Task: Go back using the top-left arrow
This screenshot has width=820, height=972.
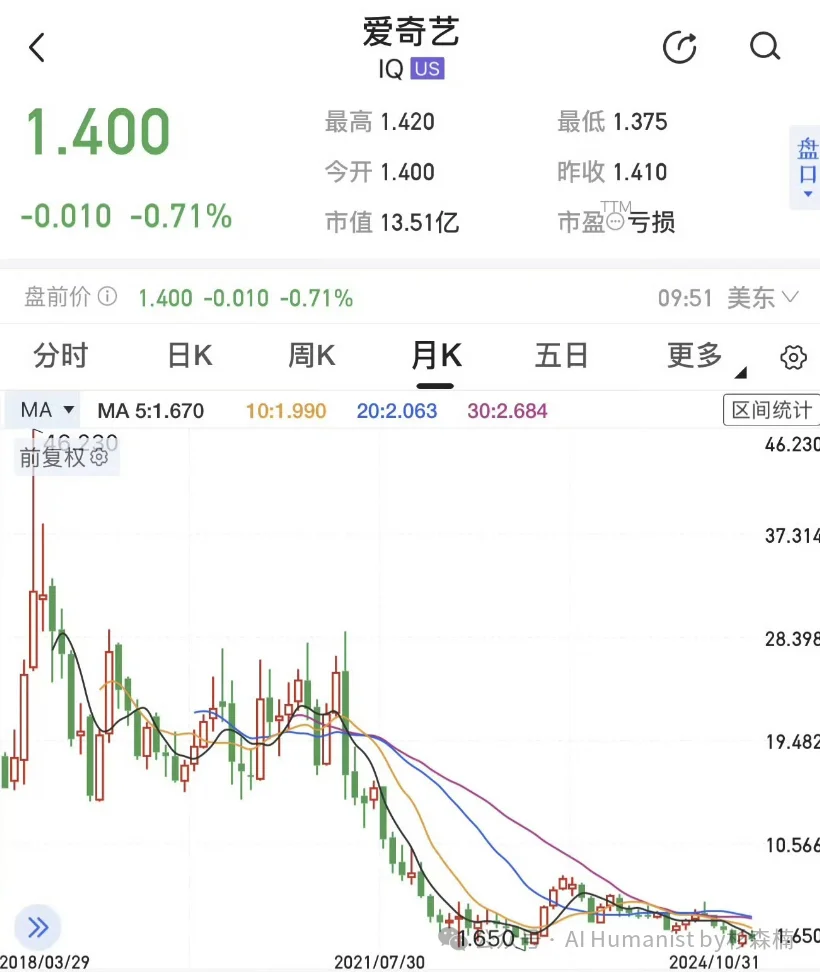Action: 37,47
